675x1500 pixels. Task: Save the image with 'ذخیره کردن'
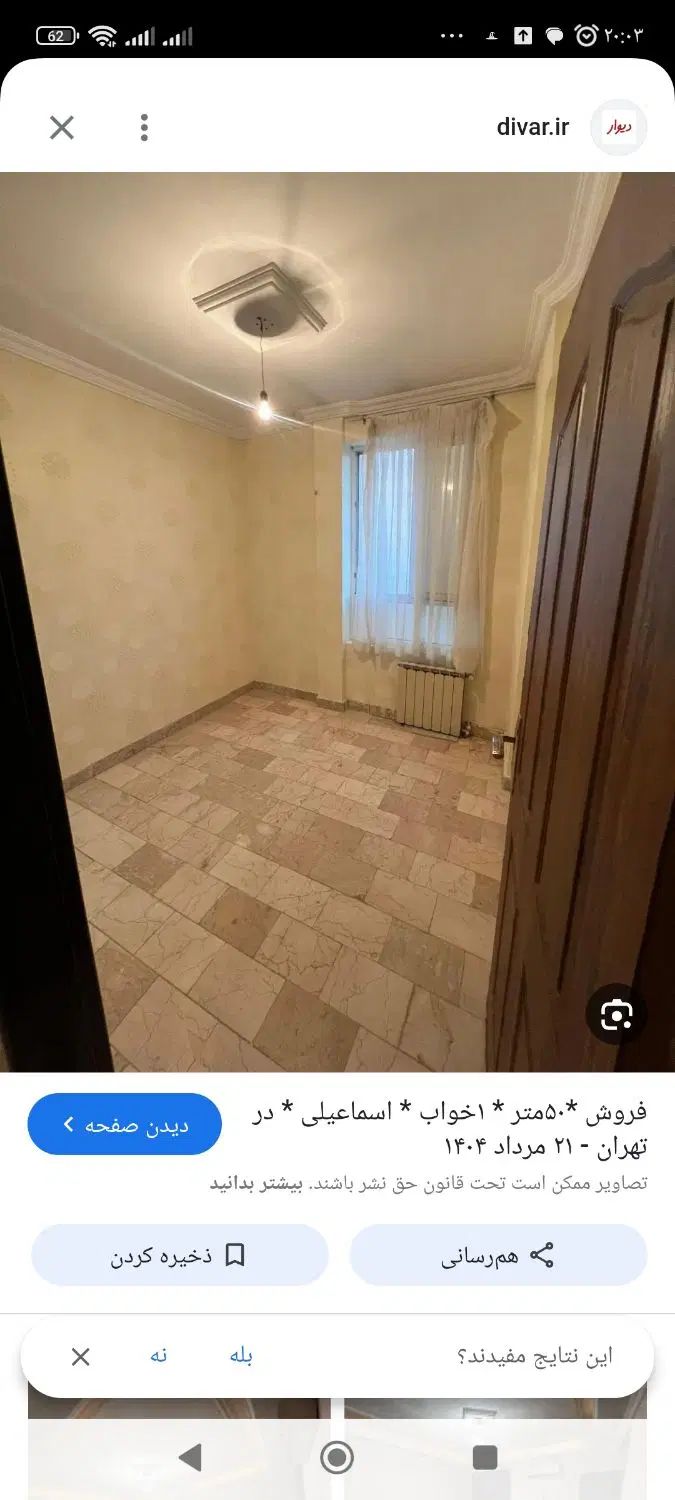[180, 1255]
